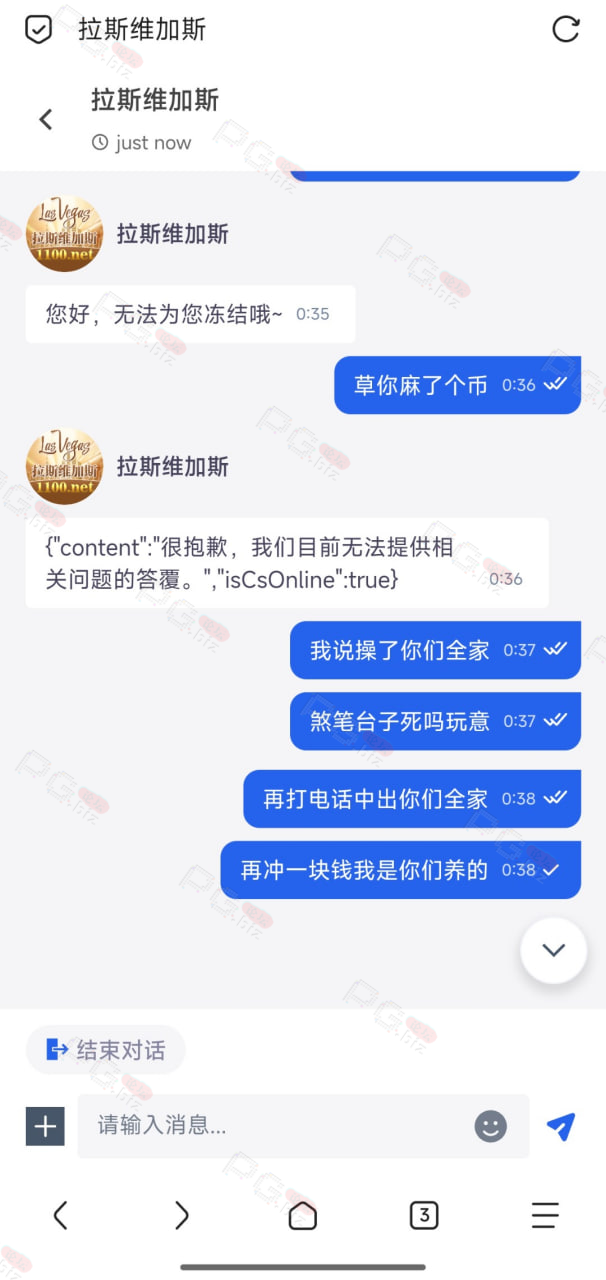
Task: Tap the shield security icon at top
Action: tap(38, 30)
